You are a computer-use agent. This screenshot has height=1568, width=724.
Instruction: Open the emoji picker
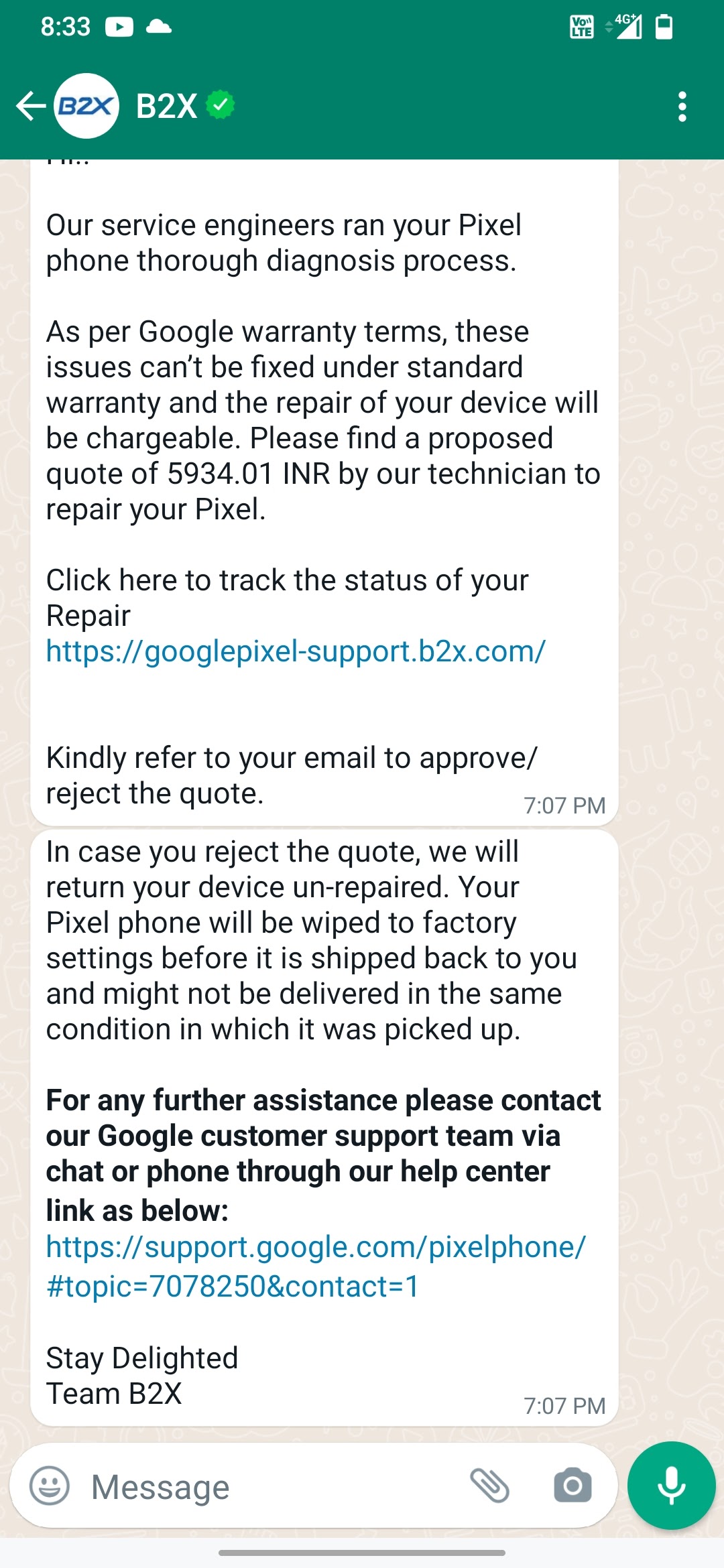point(50,1486)
